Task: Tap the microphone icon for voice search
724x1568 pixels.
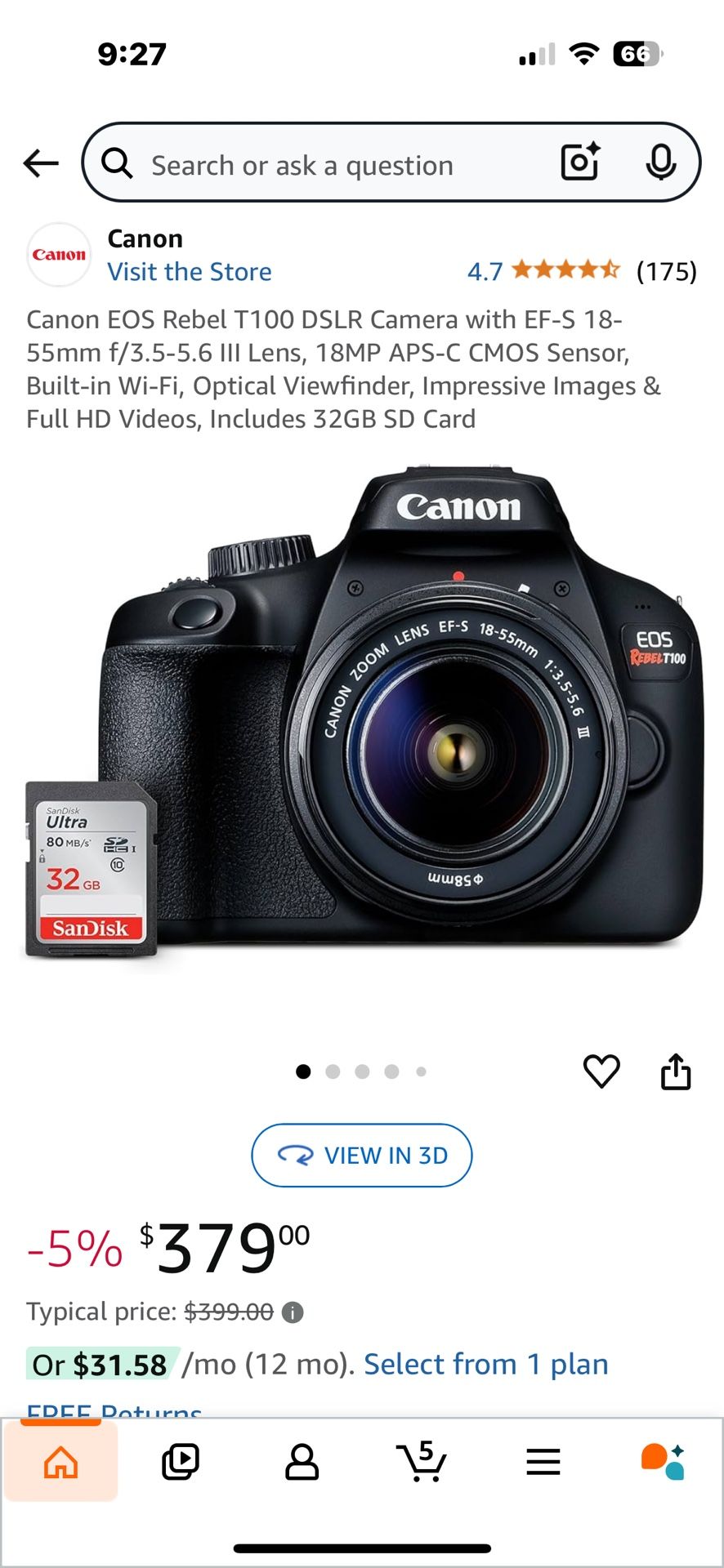Action: pyautogui.click(x=662, y=163)
